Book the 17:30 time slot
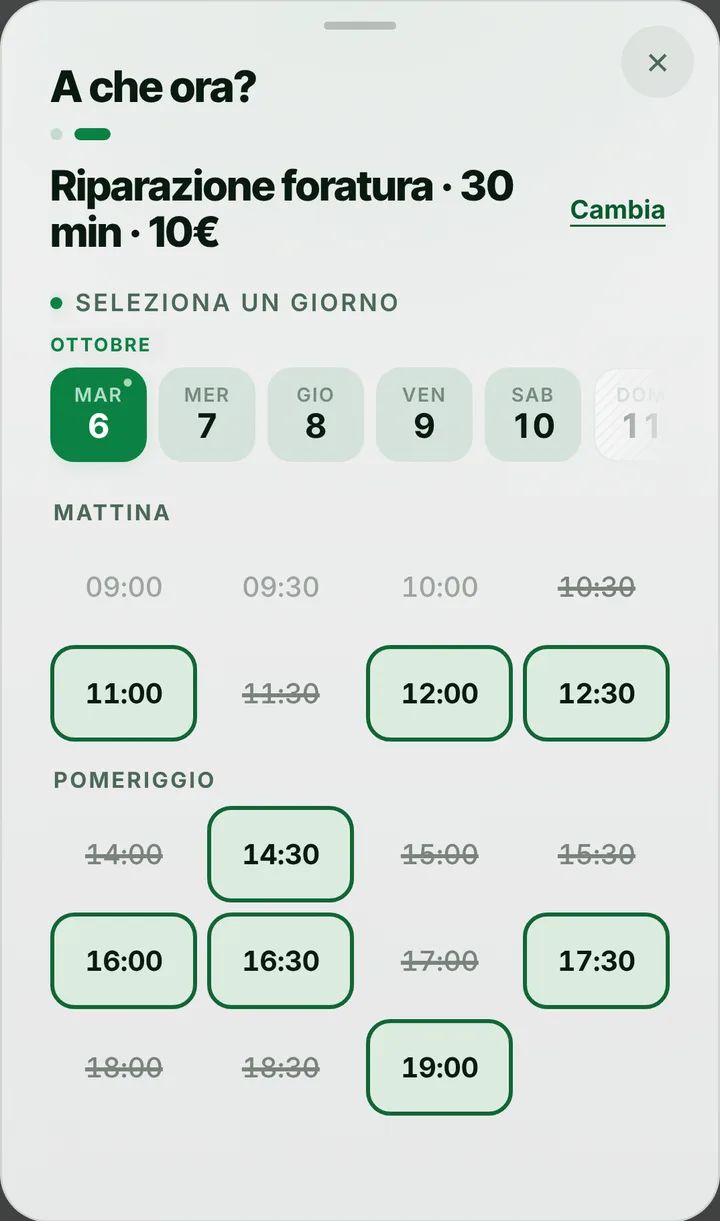The height and width of the screenshot is (1221, 720). [x=597, y=960]
